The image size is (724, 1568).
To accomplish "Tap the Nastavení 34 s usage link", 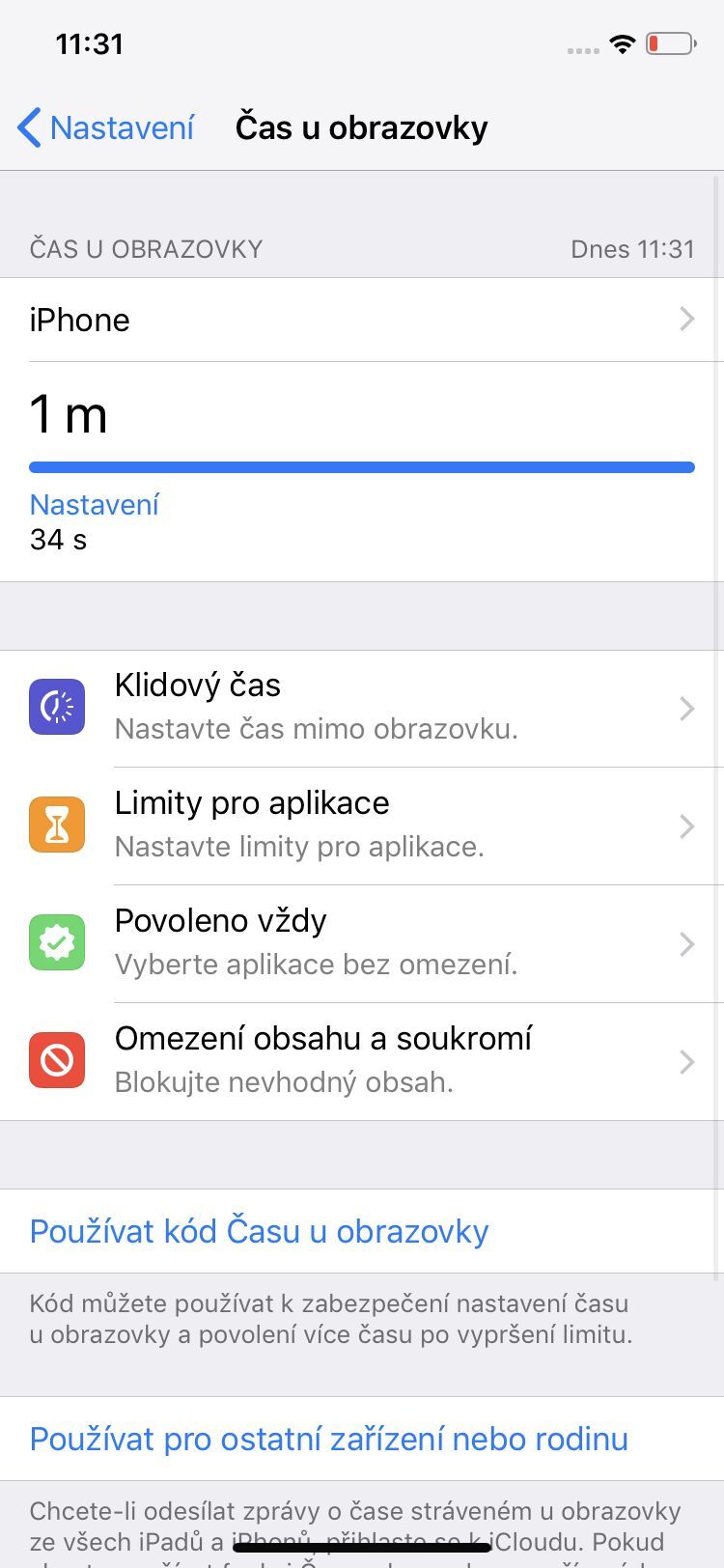I will 94,504.
